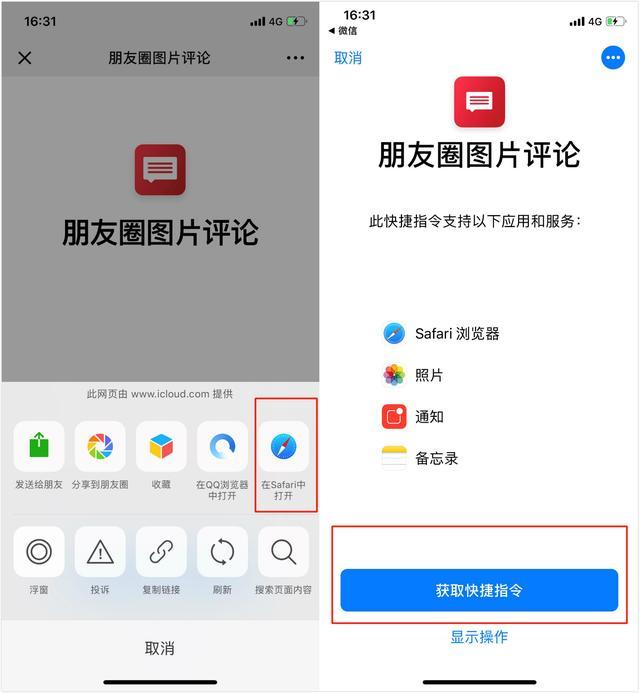The height and width of the screenshot is (693, 640).
Task: Open the page with 在Safari中打开
Action: pos(283,447)
